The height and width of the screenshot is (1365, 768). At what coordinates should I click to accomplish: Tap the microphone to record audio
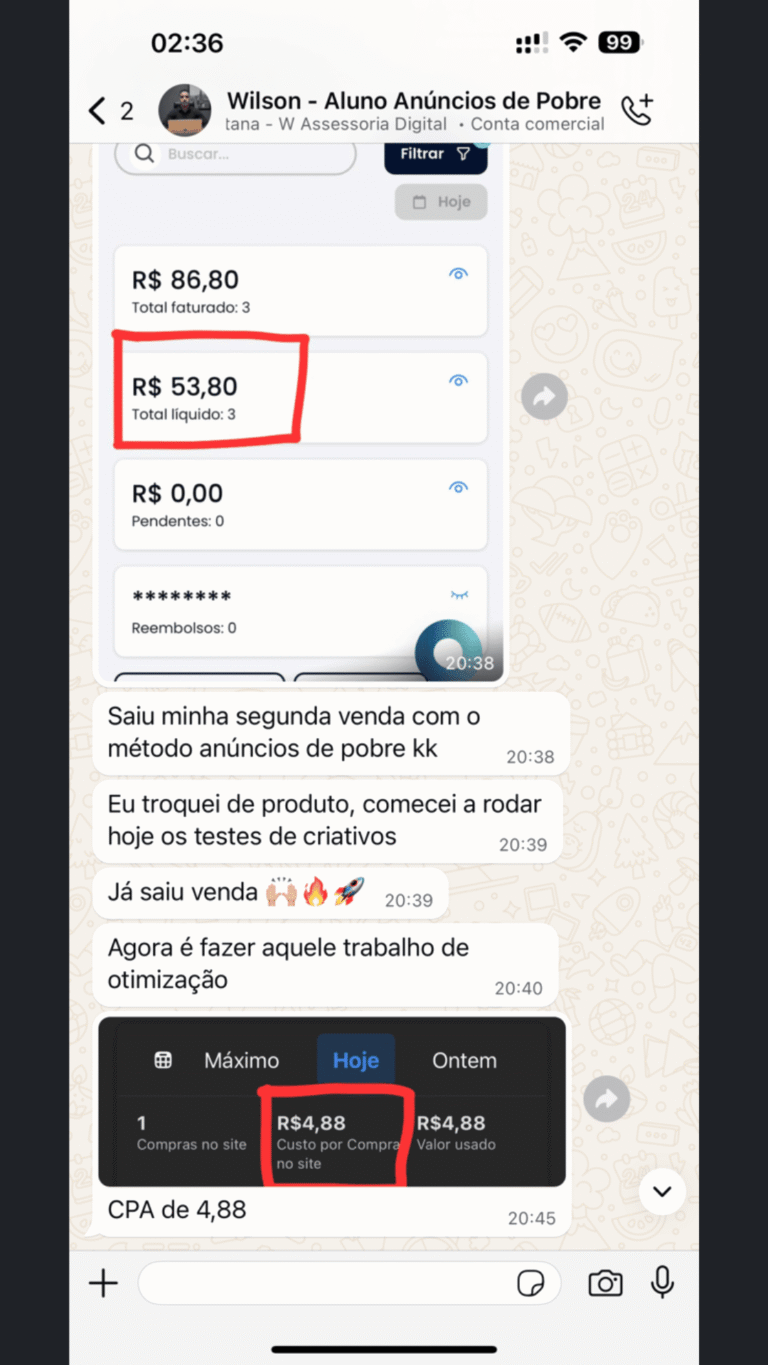coord(662,1283)
